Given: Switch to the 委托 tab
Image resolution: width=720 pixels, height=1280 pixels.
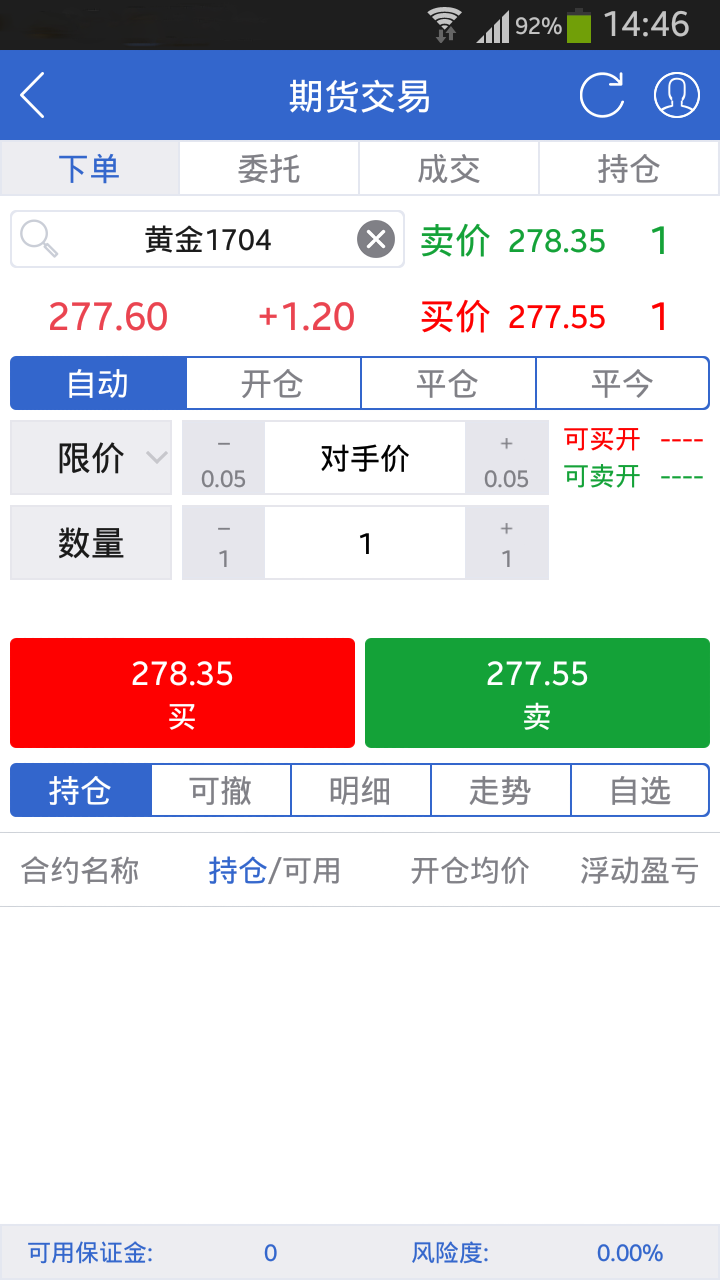Looking at the screenshot, I should click(269, 168).
